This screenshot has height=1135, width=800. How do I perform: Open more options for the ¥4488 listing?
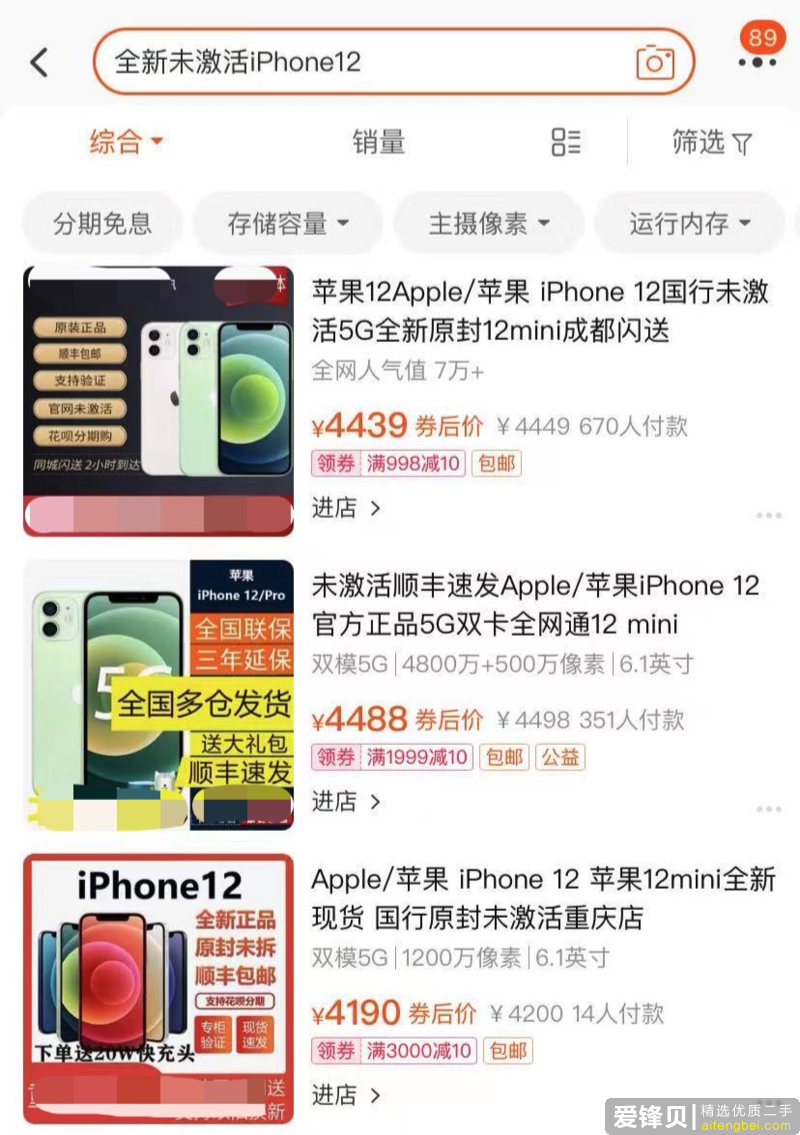(768, 809)
